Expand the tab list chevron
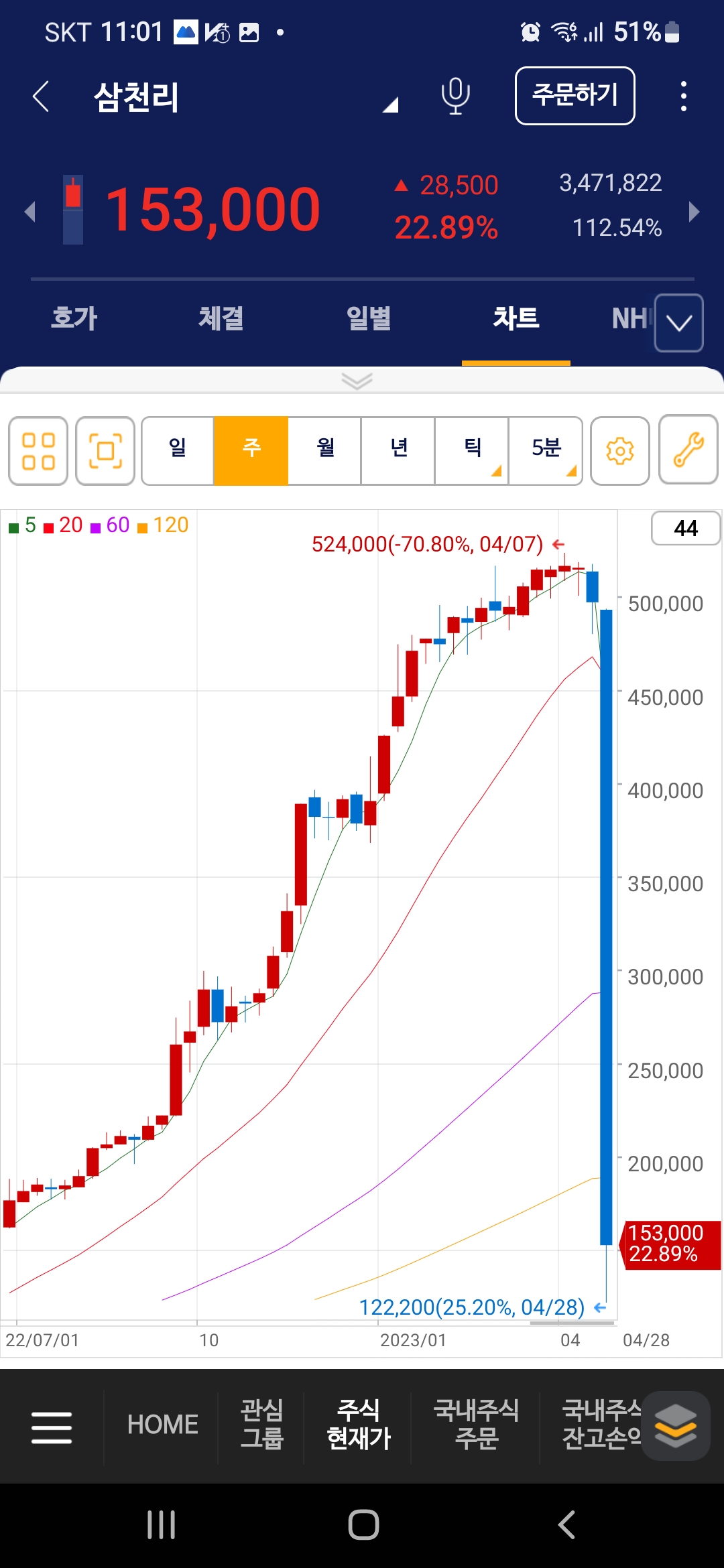 (678, 323)
